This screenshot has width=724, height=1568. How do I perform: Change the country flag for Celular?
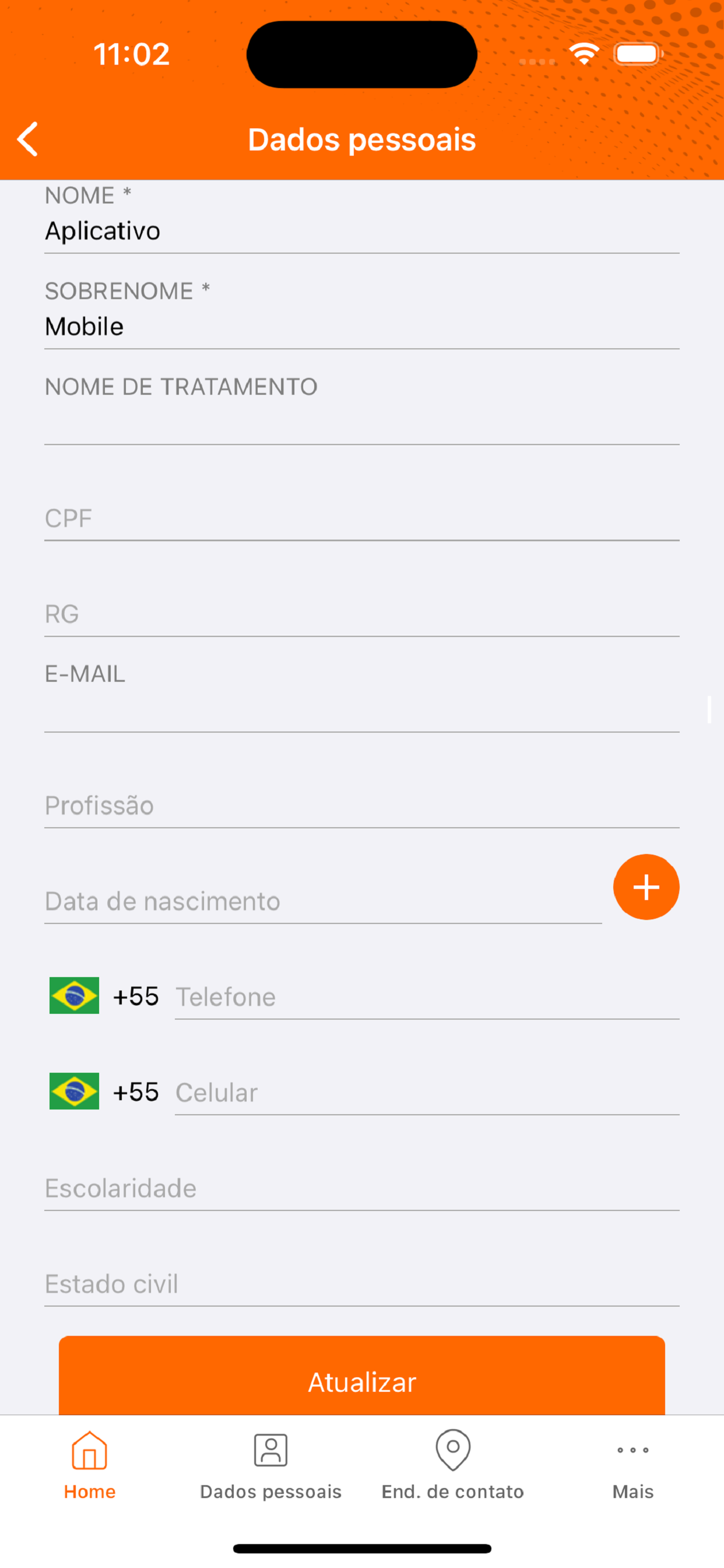click(74, 1091)
